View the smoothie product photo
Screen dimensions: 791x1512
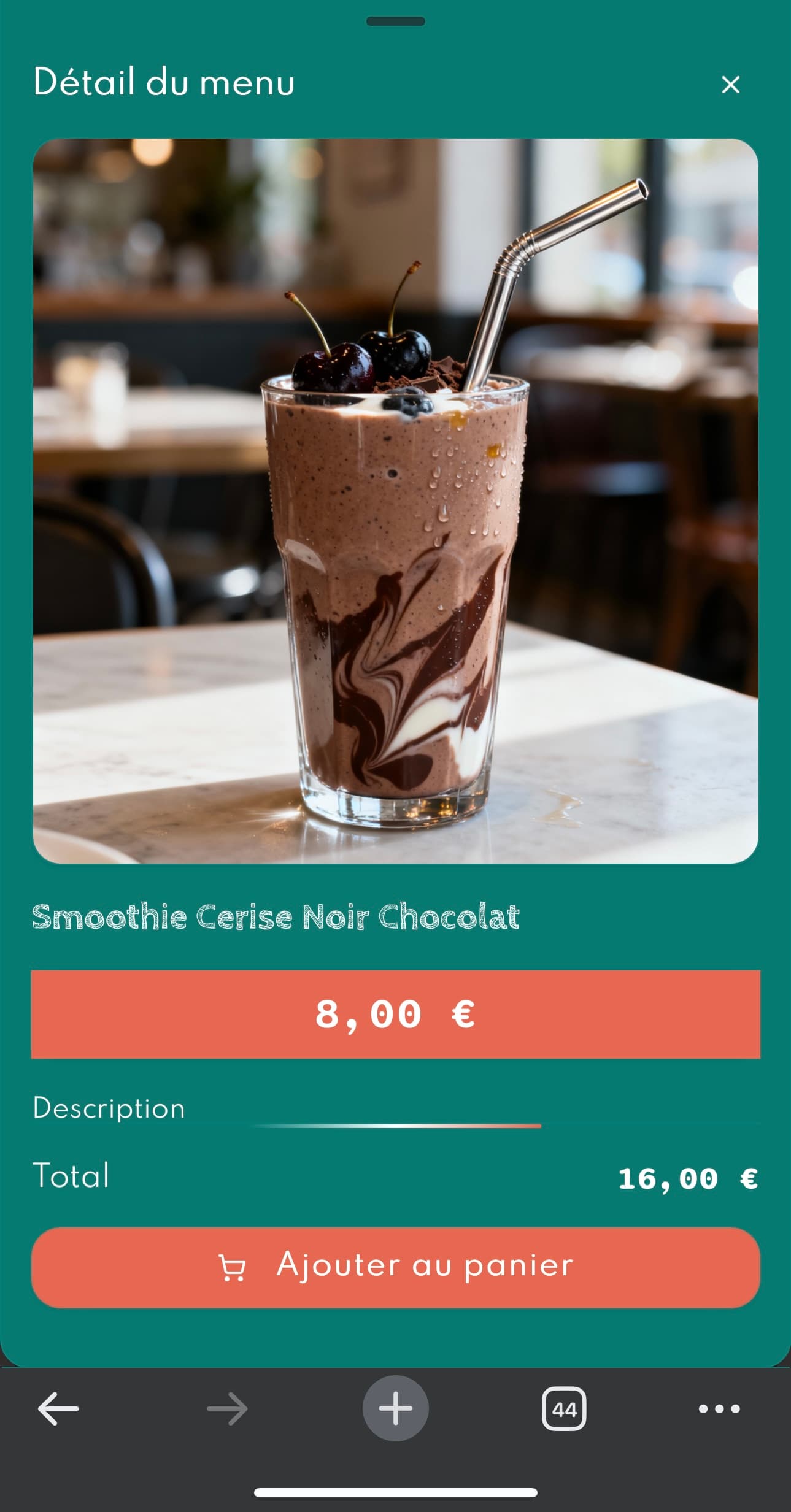pos(395,509)
